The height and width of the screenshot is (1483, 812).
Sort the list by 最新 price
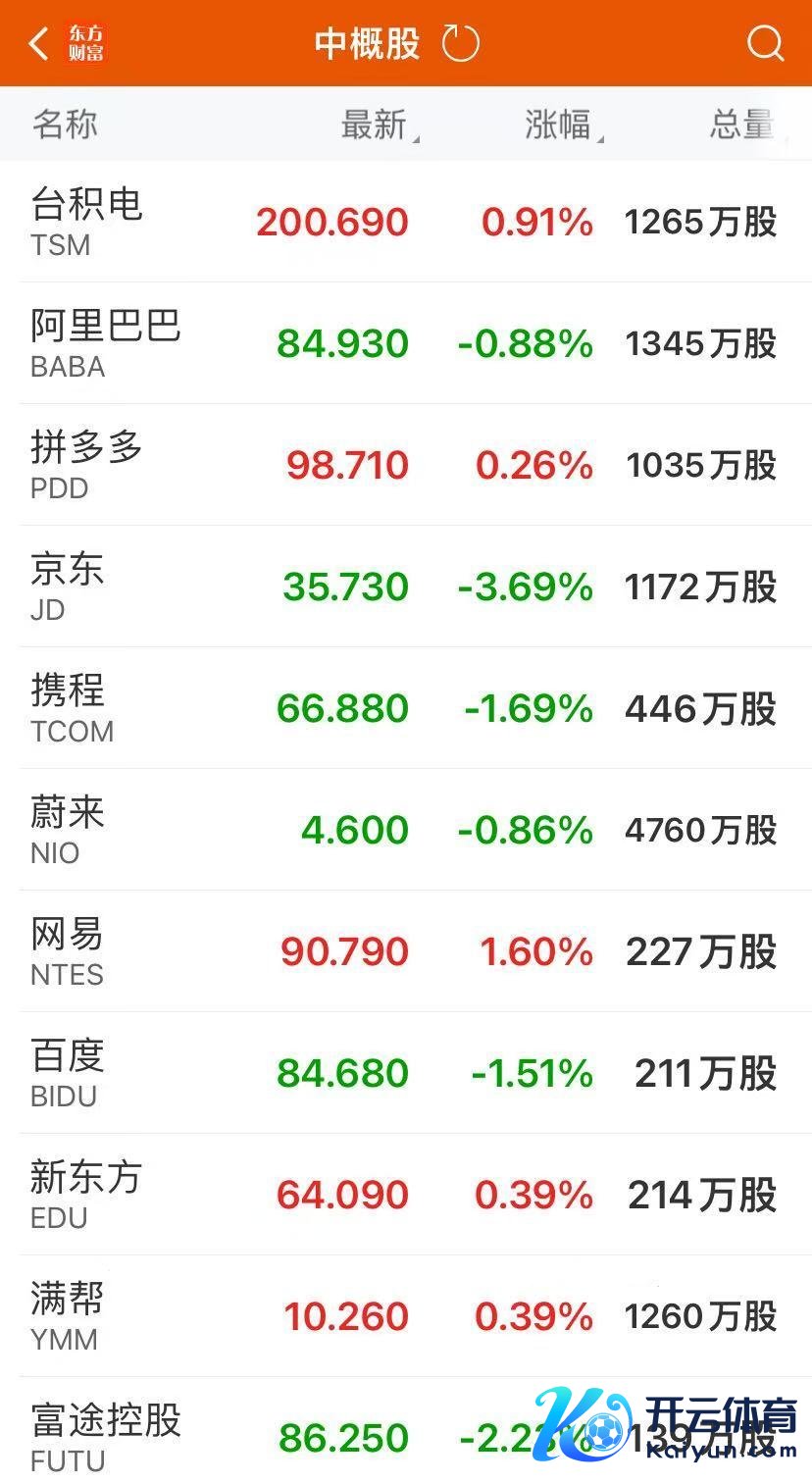point(377,125)
